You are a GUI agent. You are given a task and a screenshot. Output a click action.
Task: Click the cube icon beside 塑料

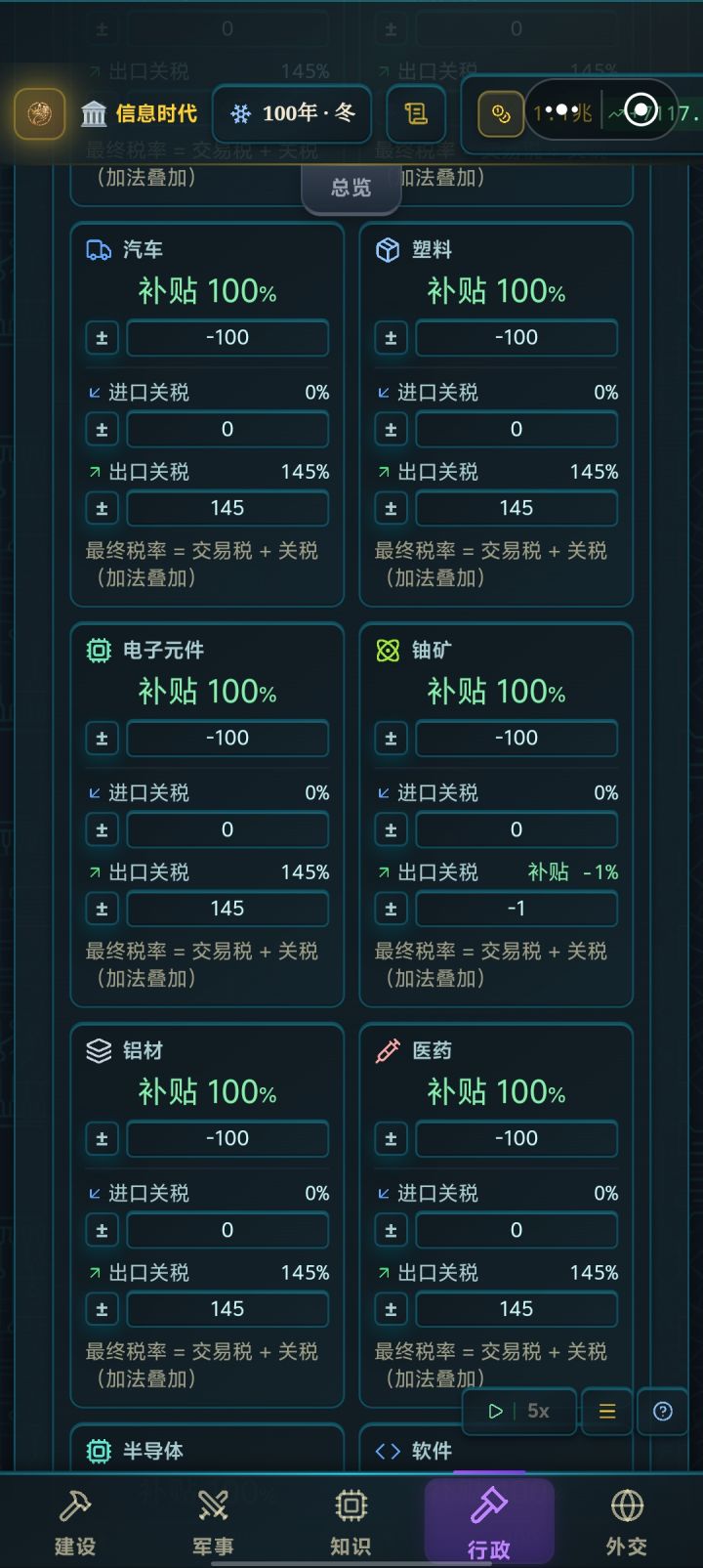389,249
